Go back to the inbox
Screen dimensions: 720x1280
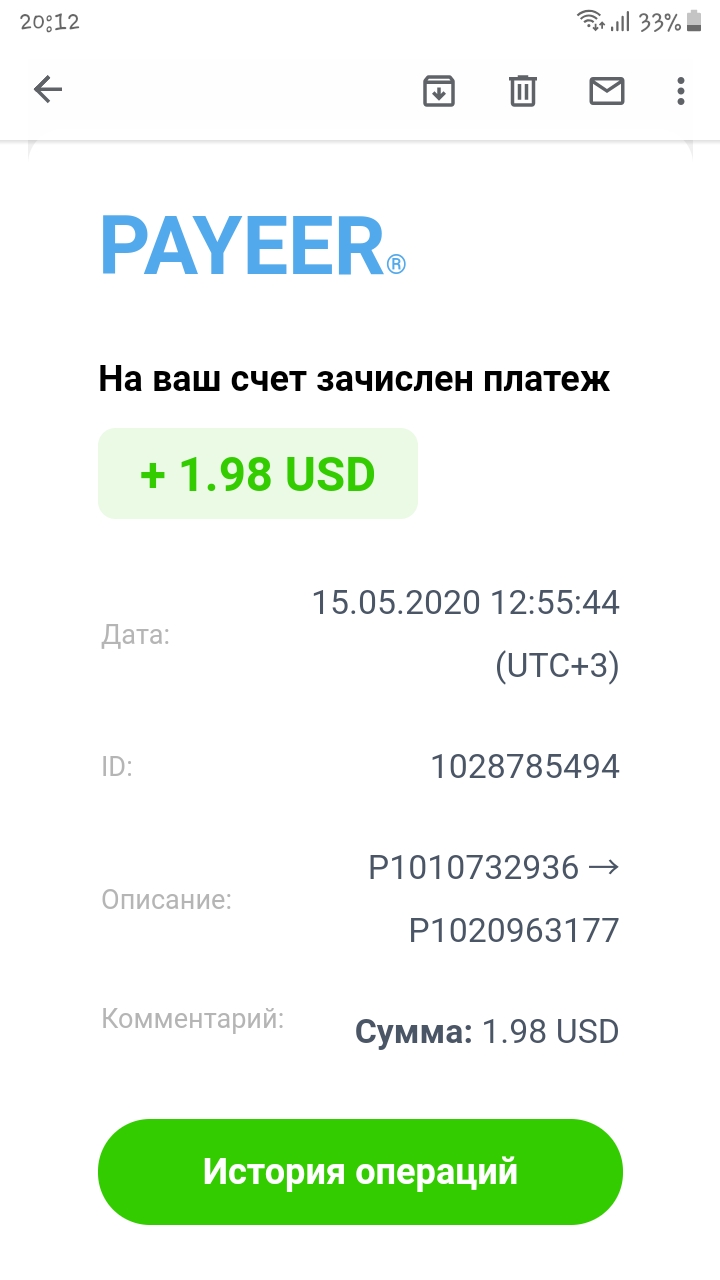48,90
